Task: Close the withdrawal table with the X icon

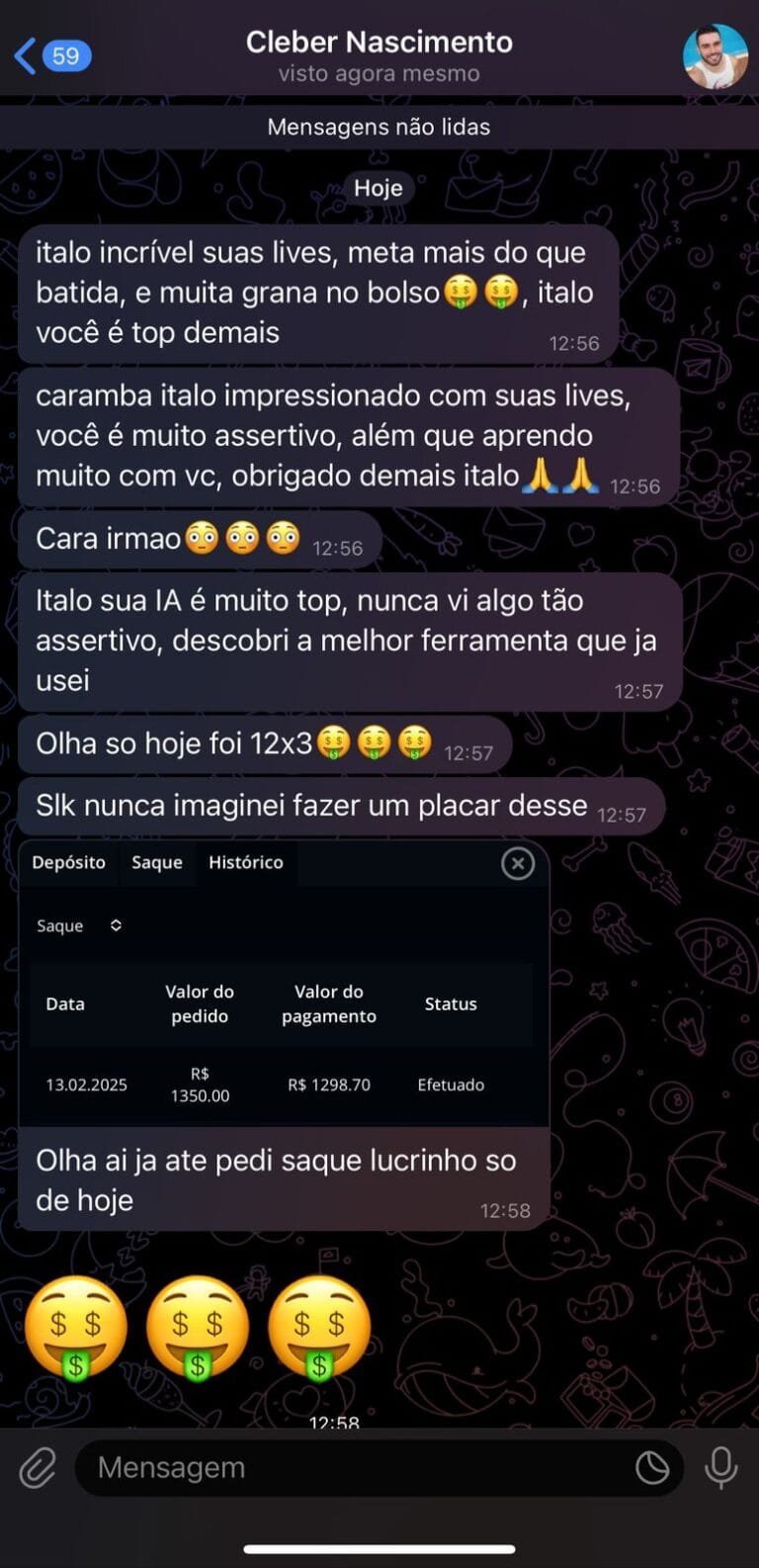Action: coord(518,863)
